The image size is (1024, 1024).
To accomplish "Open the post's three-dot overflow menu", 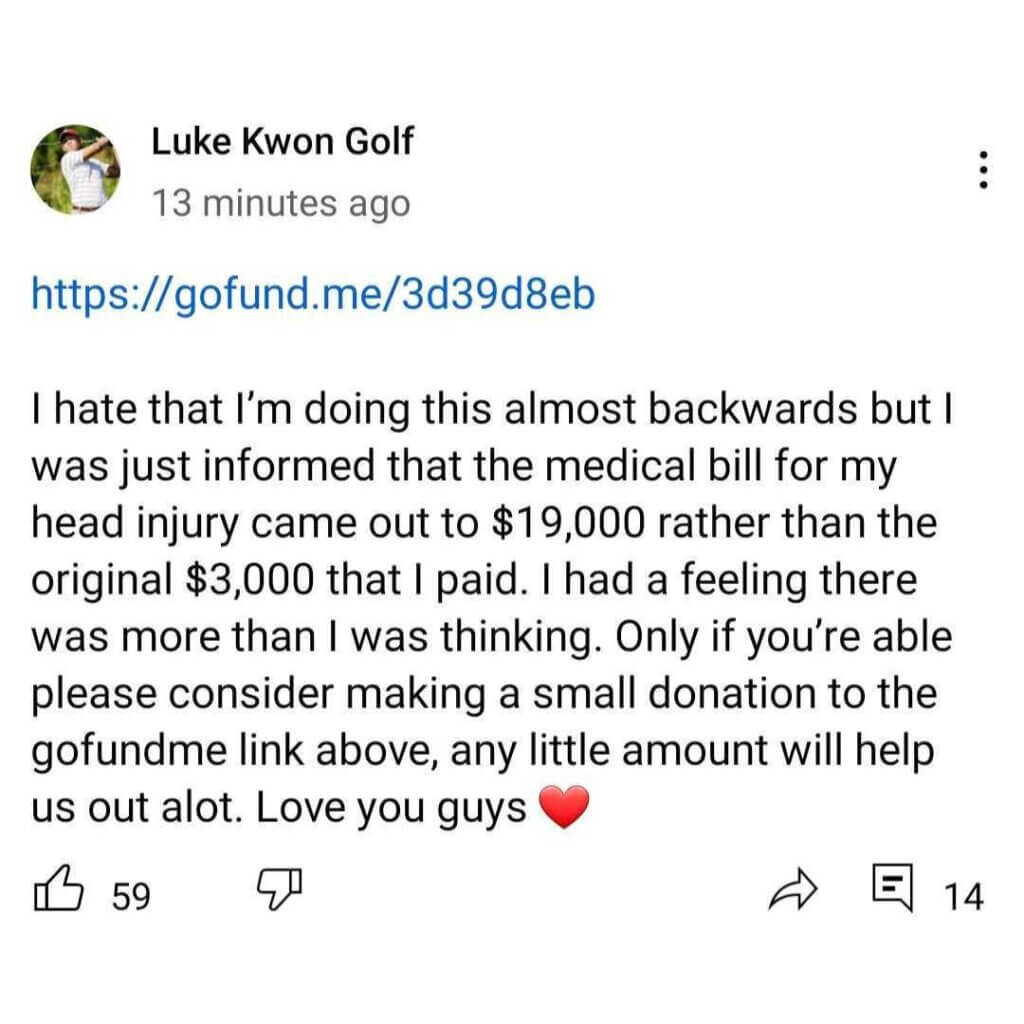I will click(984, 171).
